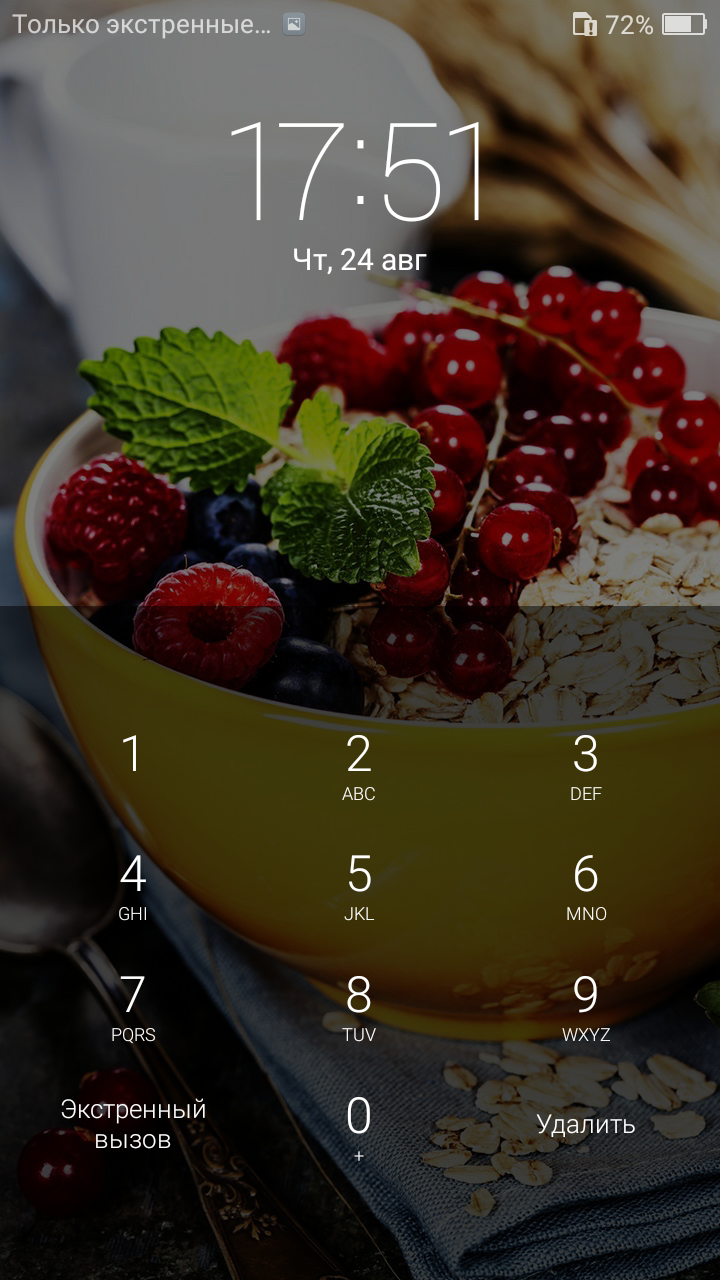
Task: Open Экстренный вызов emergency call
Action: point(133,1124)
